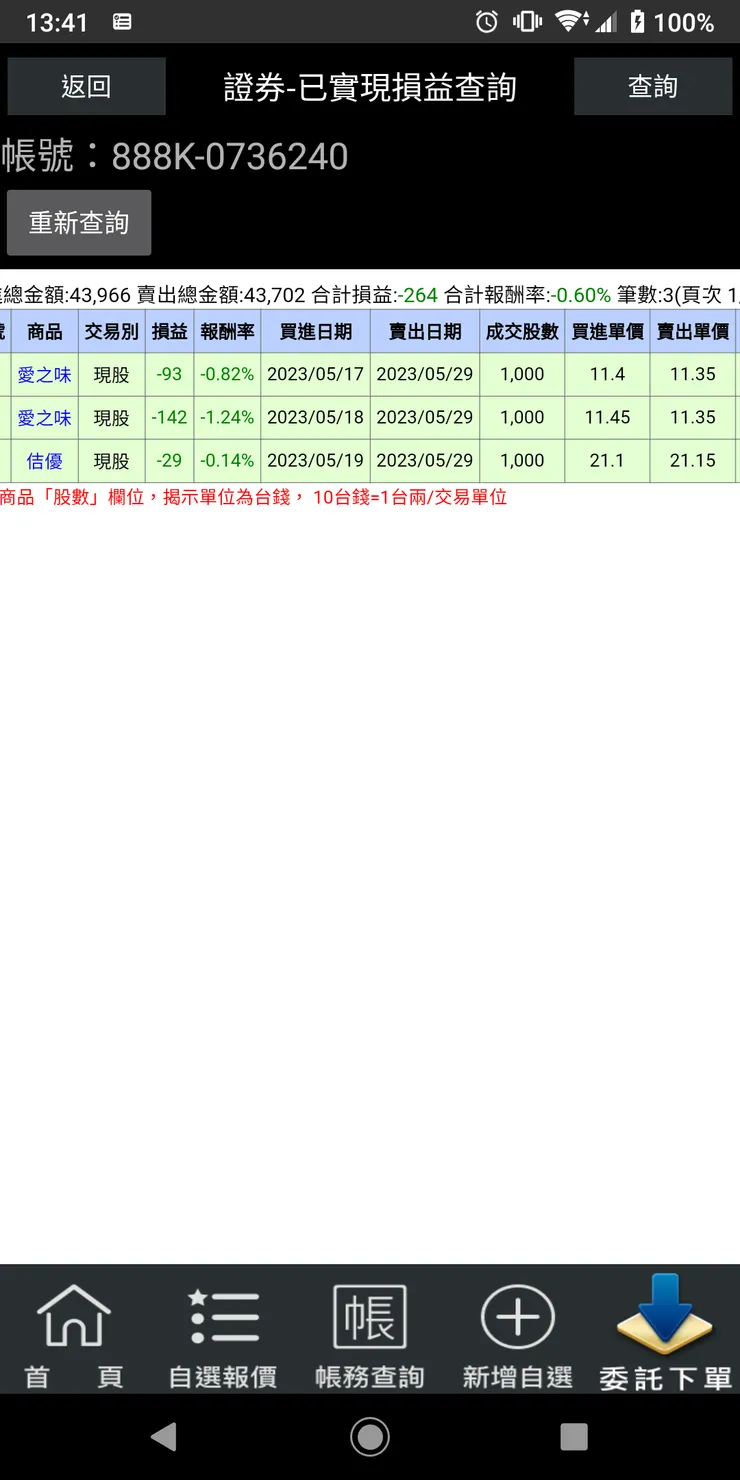Tap the 返回 button

(86, 87)
